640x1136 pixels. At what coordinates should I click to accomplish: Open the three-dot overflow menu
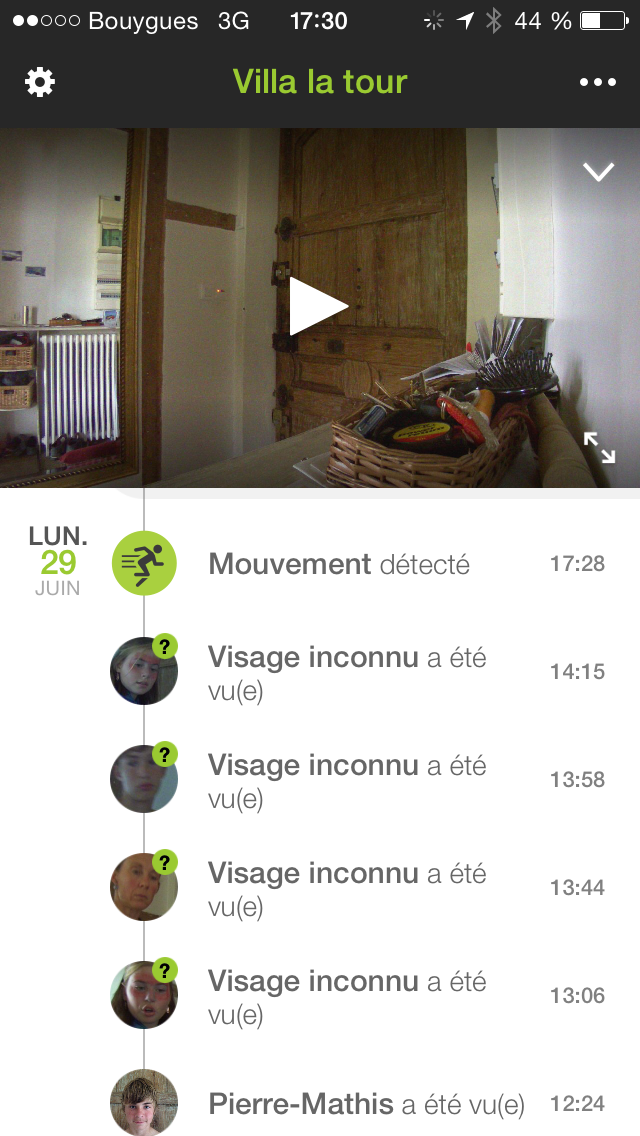(x=598, y=82)
